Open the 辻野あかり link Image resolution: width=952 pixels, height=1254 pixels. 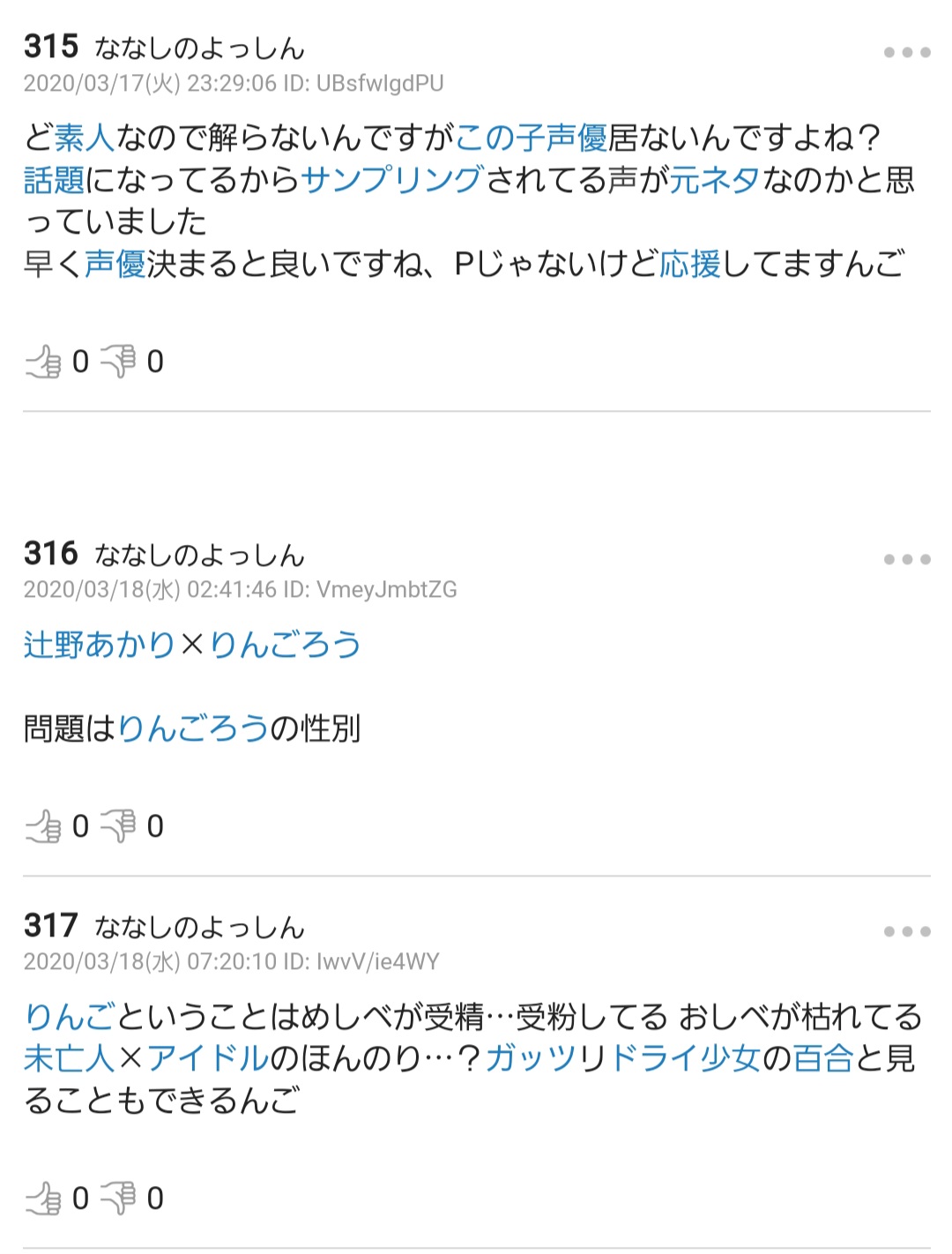[100, 645]
